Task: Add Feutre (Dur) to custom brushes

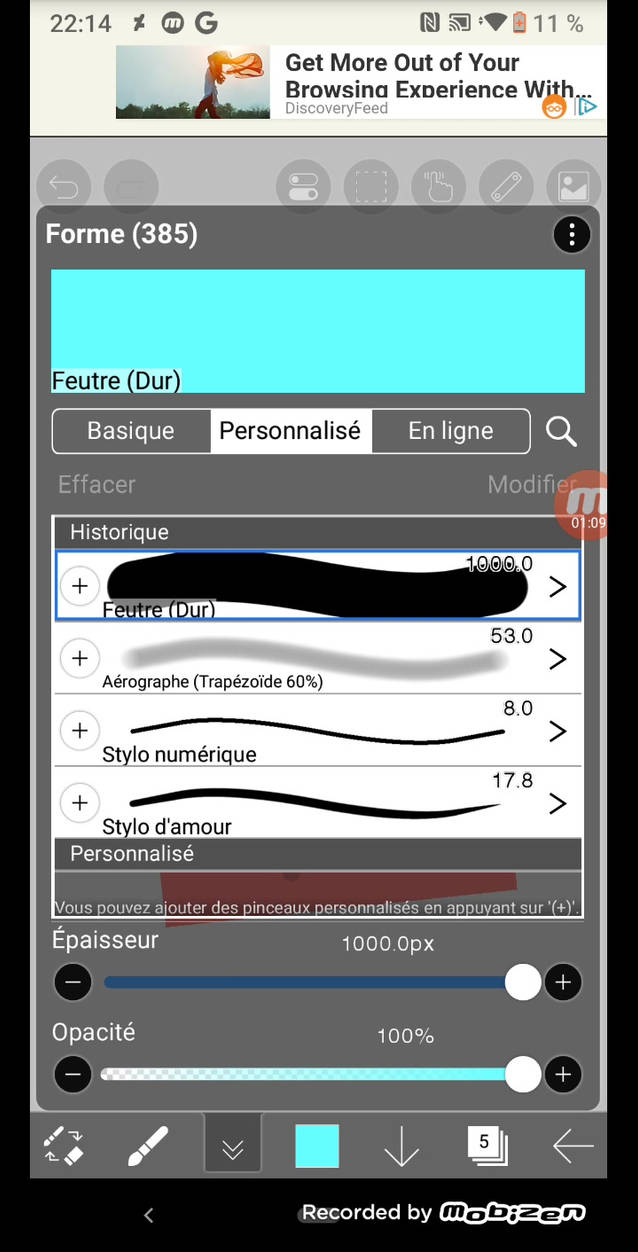Action: 80,586
